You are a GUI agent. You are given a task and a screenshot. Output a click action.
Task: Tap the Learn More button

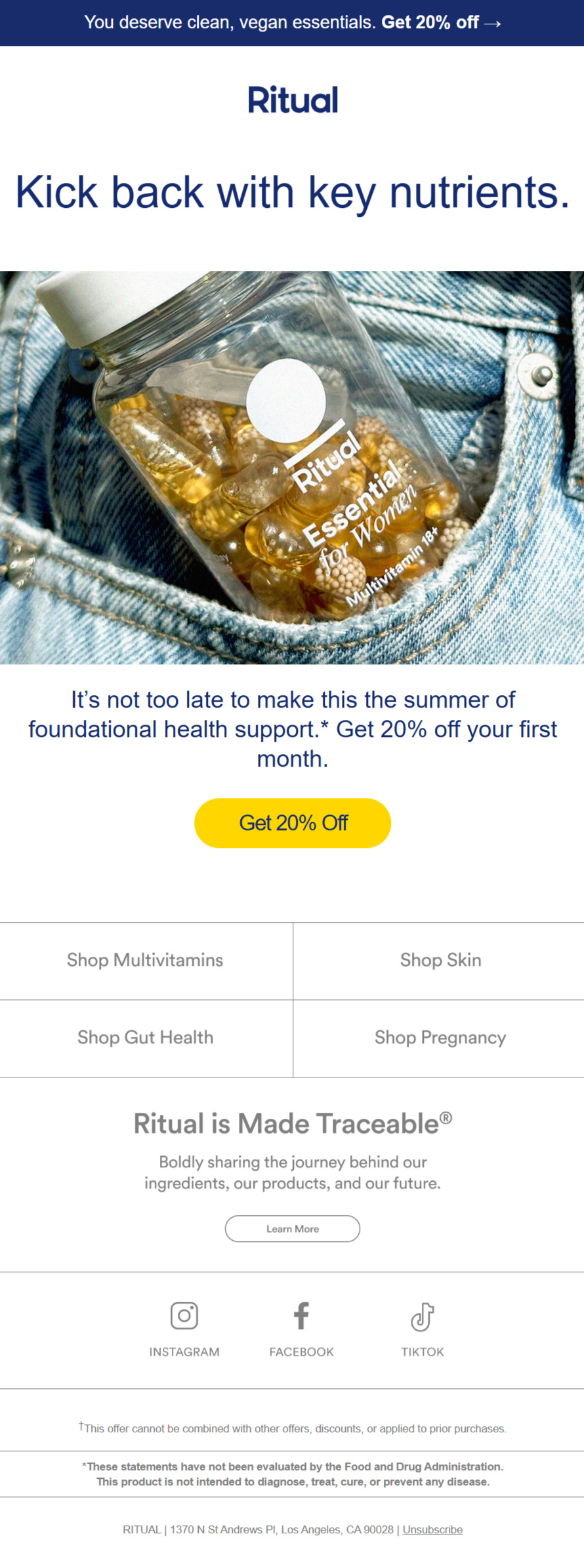click(x=293, y=1229)
